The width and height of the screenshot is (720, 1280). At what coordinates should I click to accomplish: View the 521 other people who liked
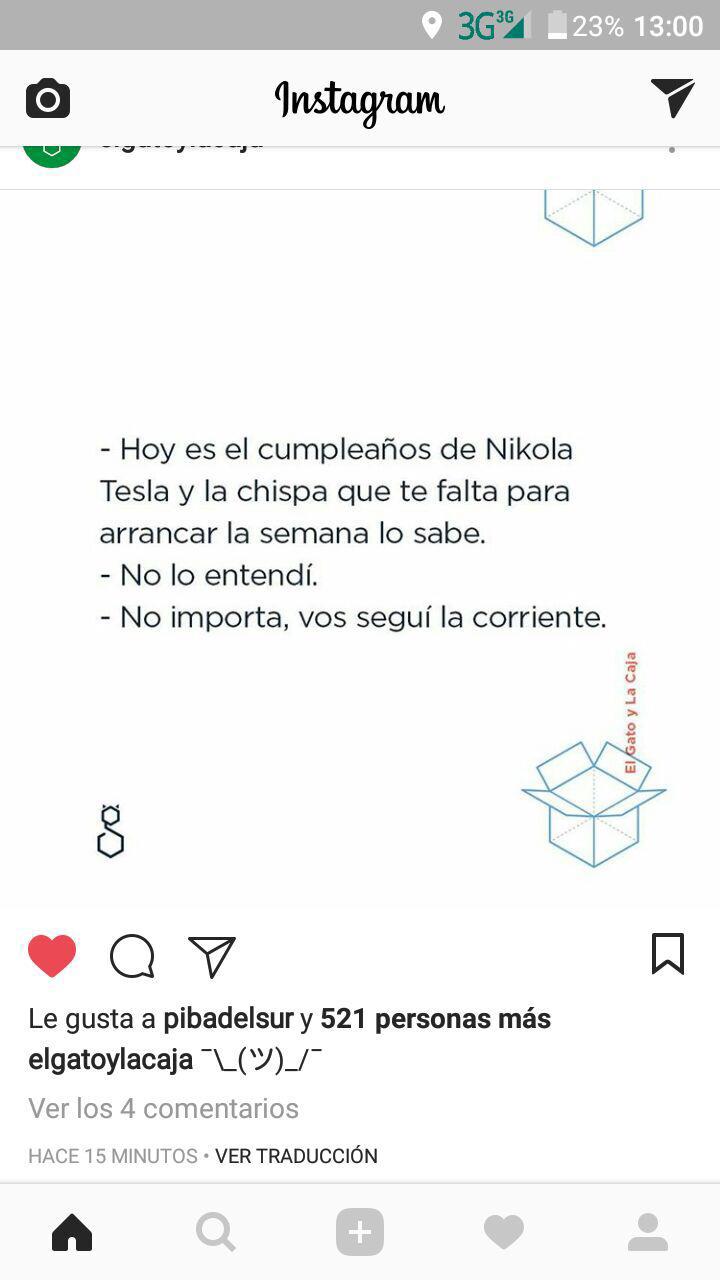pyautogui.click(x=435, y=1019)
